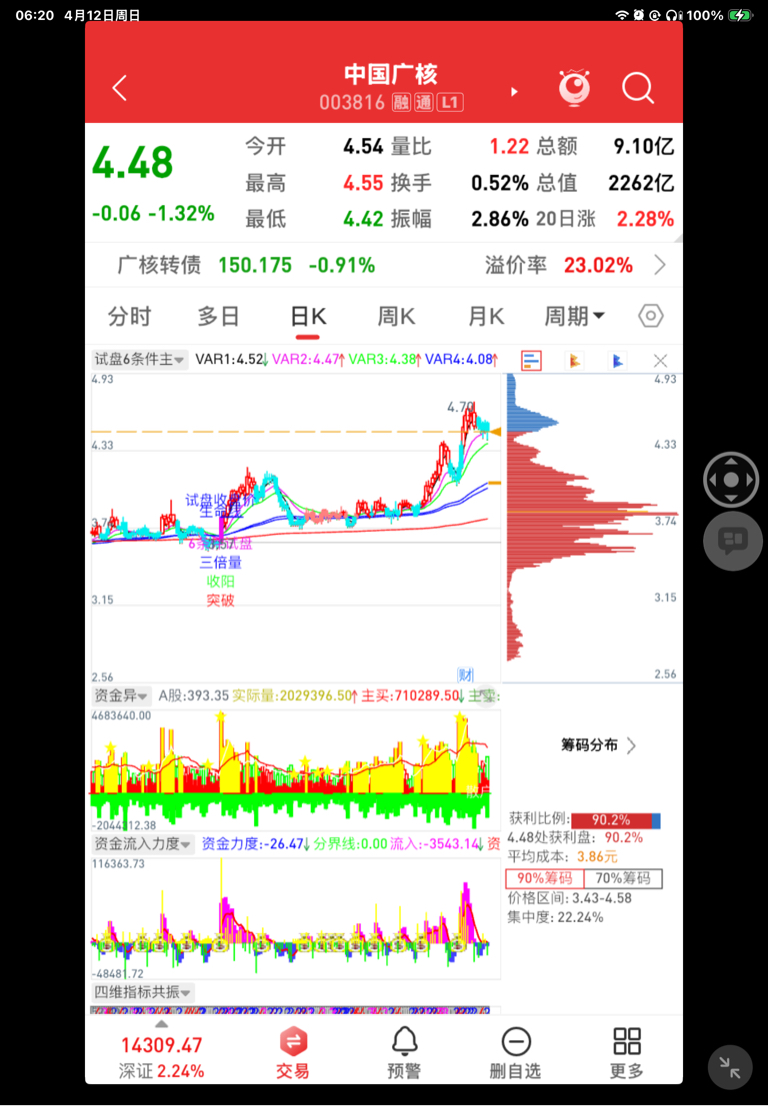
Task: Select the 周K chart tab
Action: (x=396, y=316)
